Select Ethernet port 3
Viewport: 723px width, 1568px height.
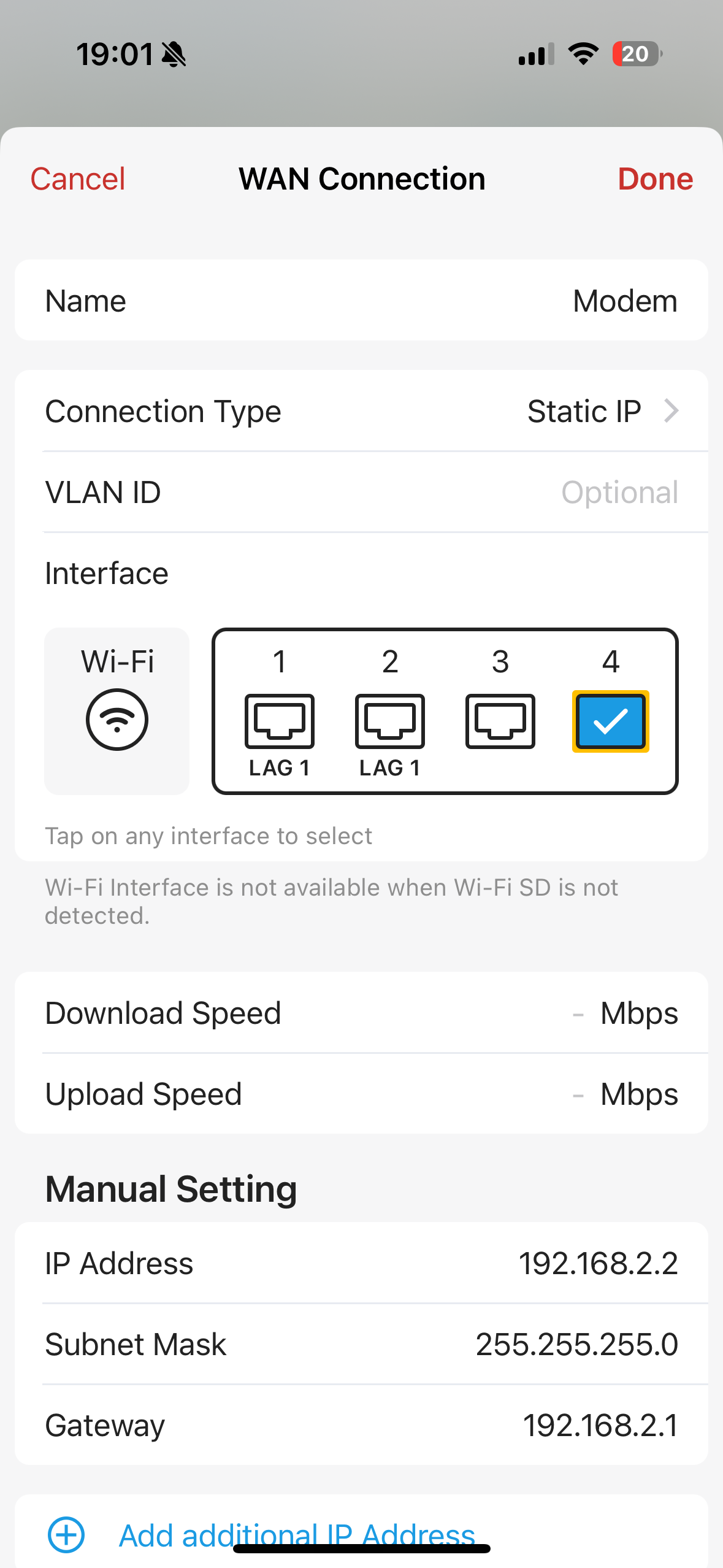coord(500,721)
